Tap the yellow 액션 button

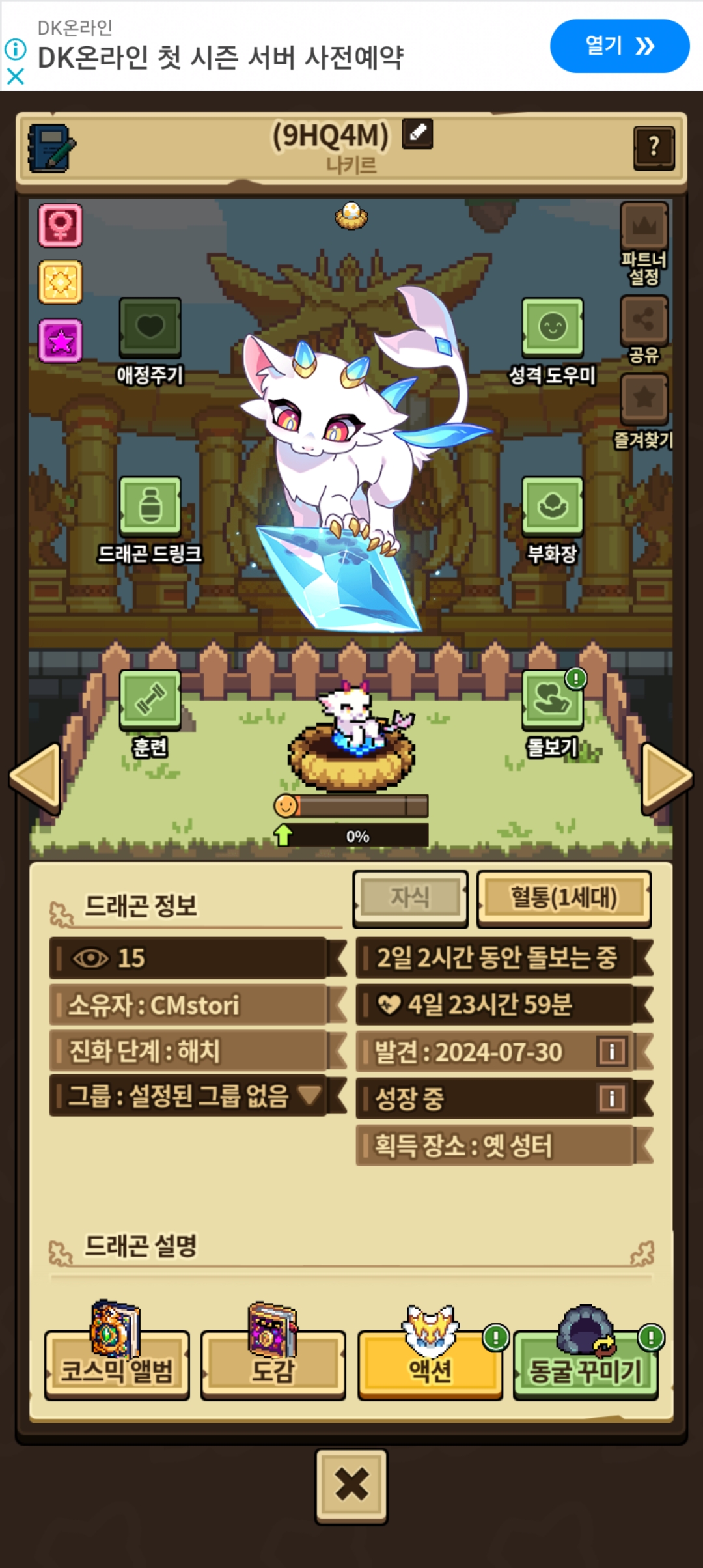pyautogui.click(x=430, y=1364)
